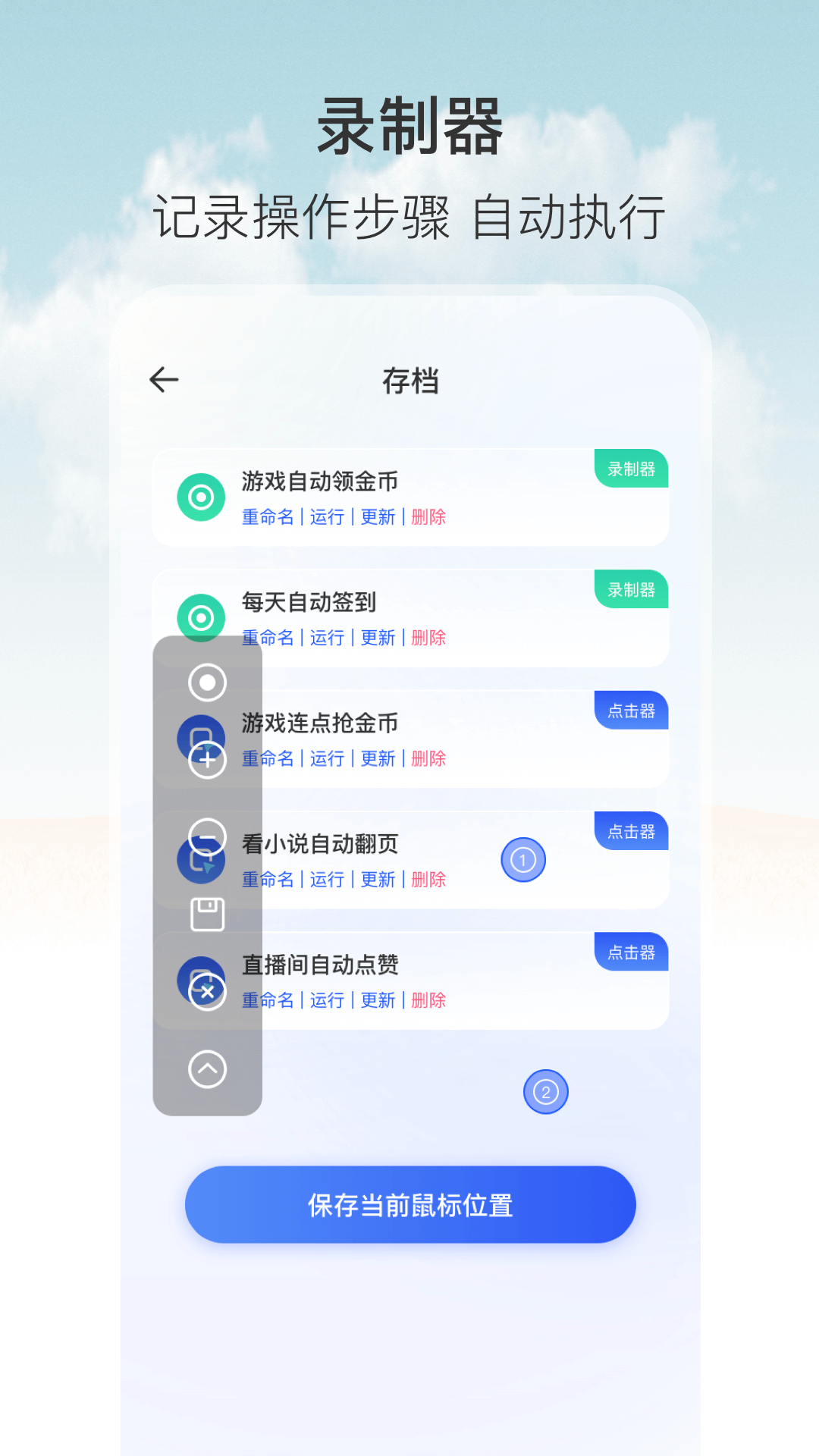Expand the 点击器 label on 直播间自动点赞
Screen dimensions: 819x1456
tap(630, 952)
